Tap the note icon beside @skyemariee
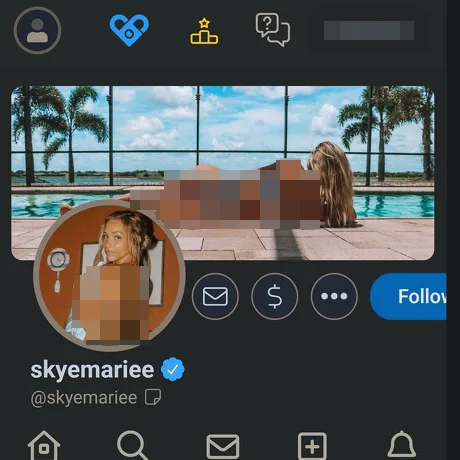 [x=153, y=397]
